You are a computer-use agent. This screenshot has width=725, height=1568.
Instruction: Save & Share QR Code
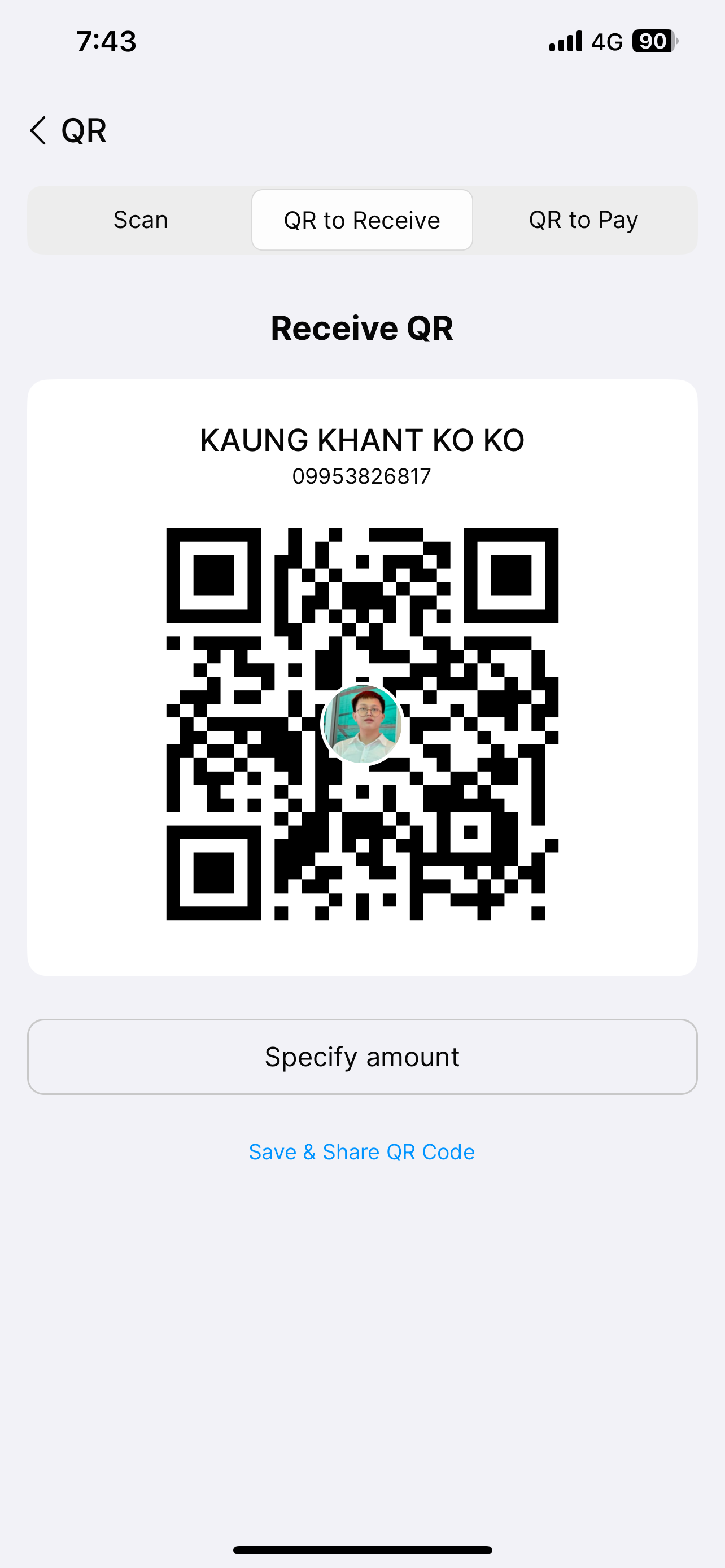click(362, 1151)
